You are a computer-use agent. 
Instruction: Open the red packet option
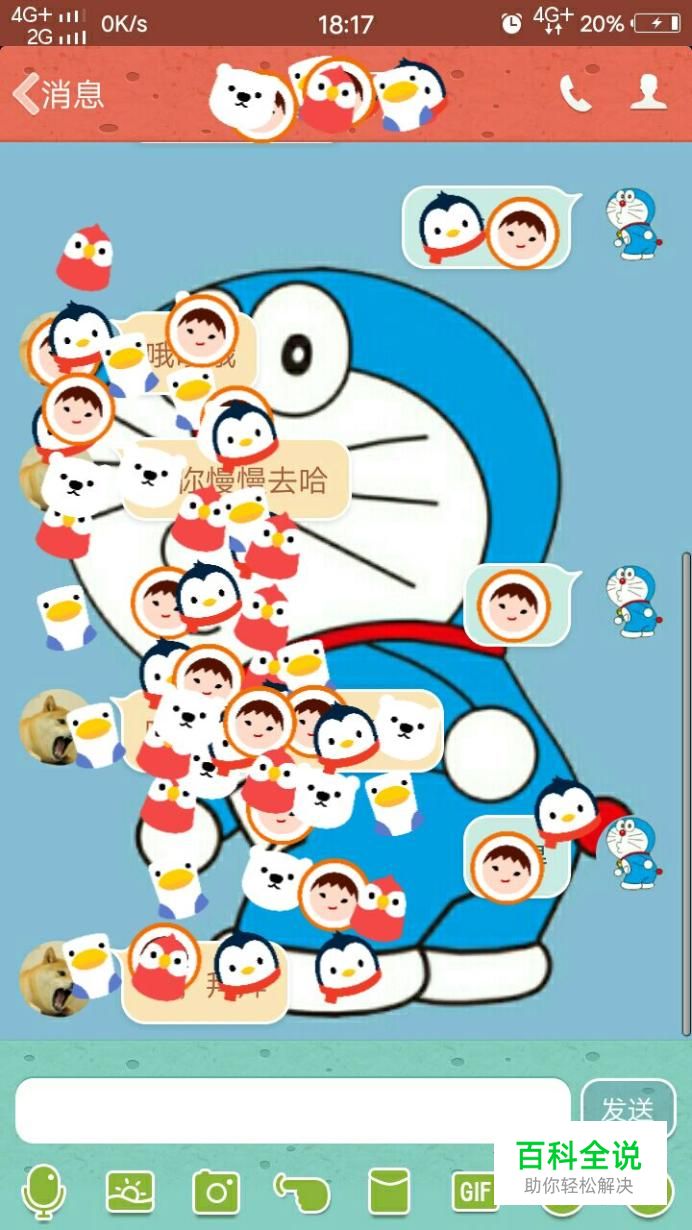pyautogui.click(x=389, y=1191)
